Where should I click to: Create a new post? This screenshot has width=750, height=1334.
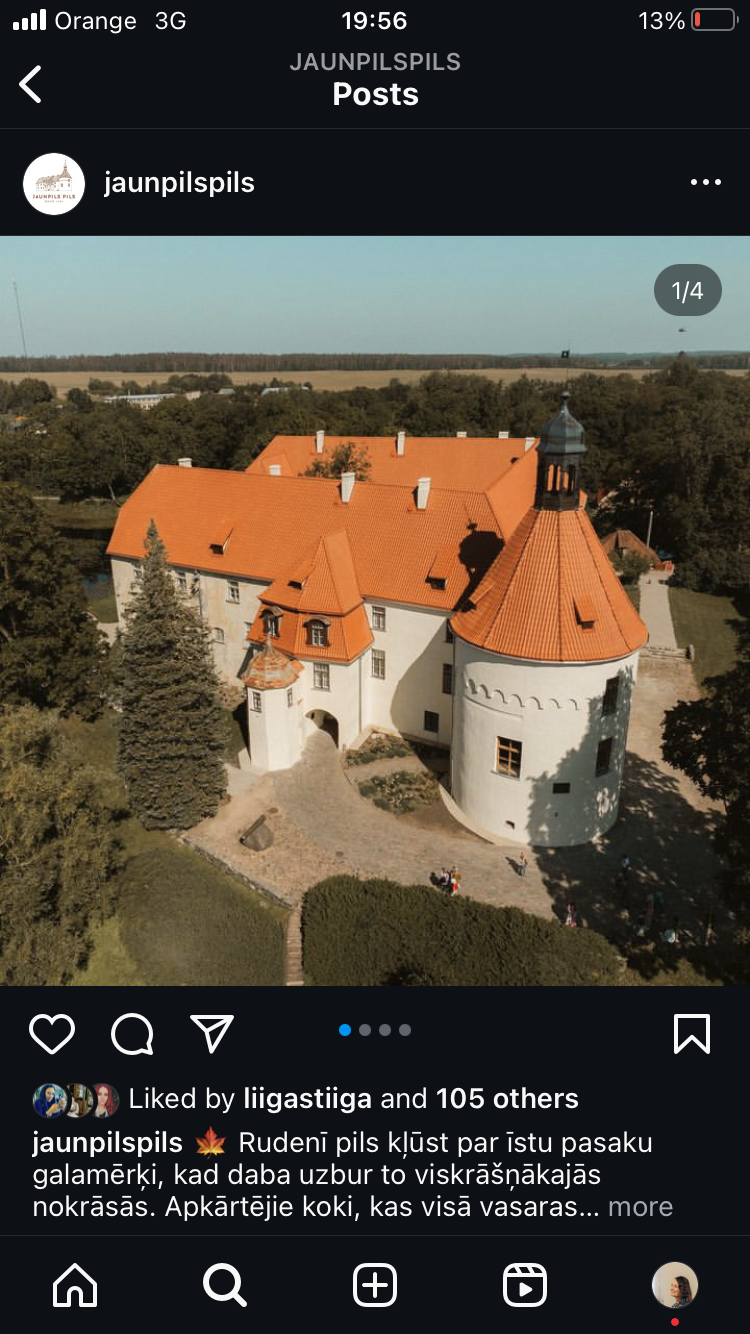(375, 1285)
